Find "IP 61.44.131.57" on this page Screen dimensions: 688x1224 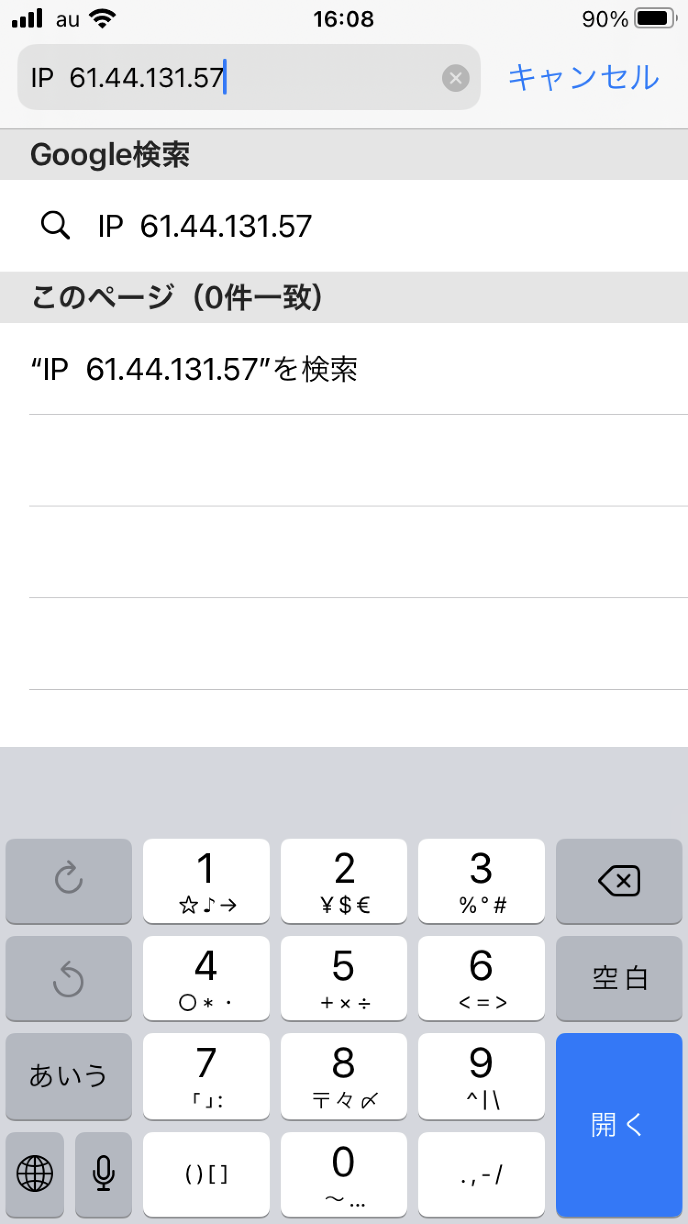[195, 370]
